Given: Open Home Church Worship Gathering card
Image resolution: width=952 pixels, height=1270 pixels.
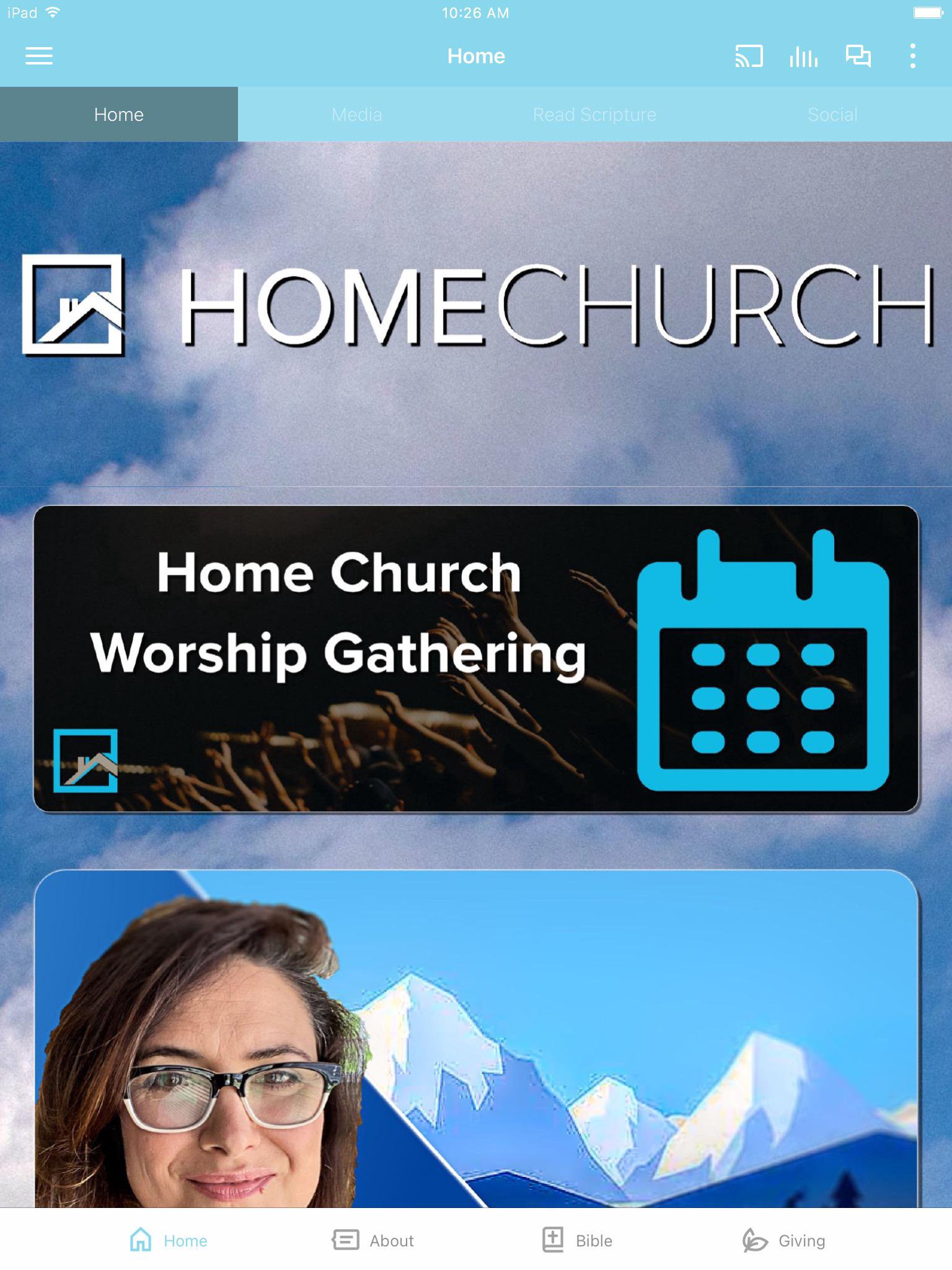Looking at the screenshot, I should tap(476, 659).
